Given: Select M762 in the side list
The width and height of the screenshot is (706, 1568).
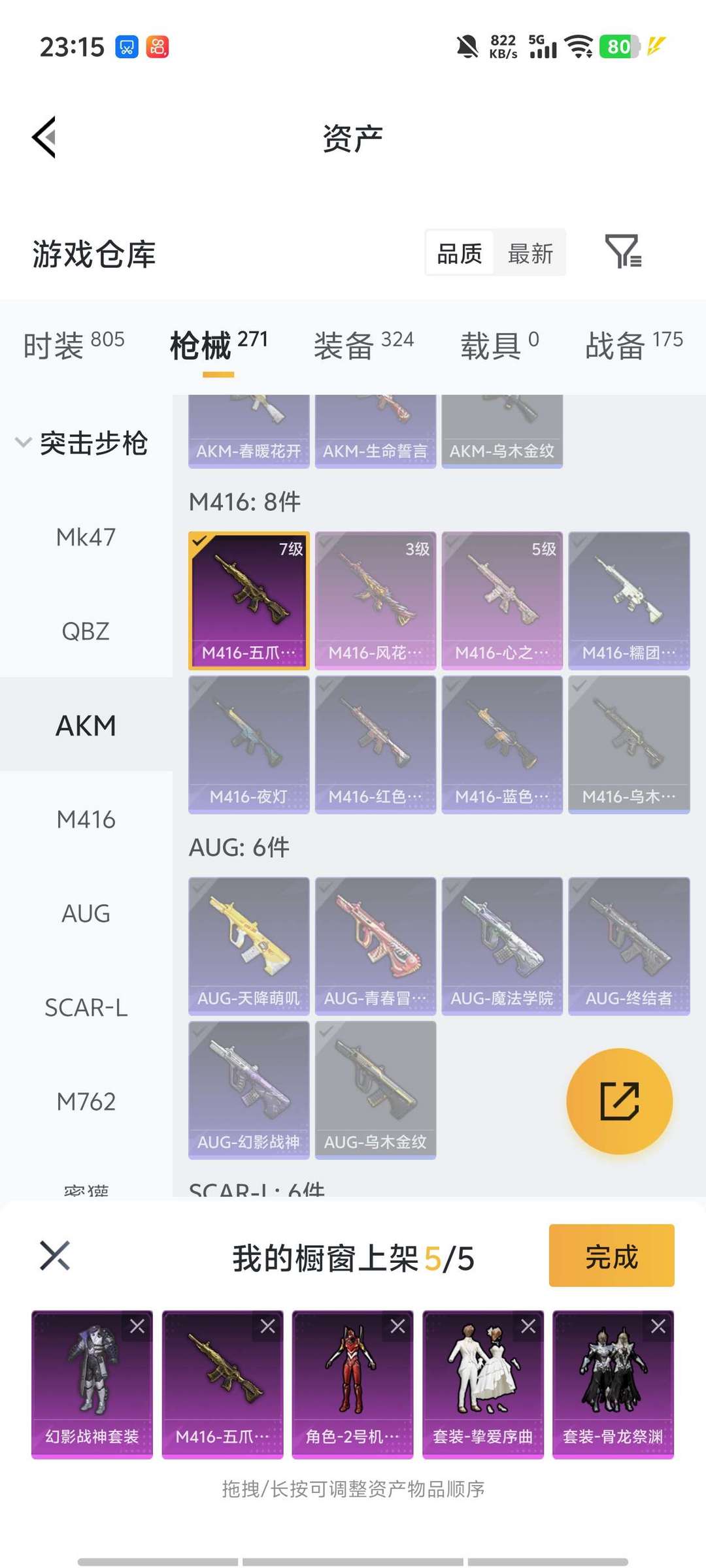Looking at the screenshot, I should click(86, 1102).
